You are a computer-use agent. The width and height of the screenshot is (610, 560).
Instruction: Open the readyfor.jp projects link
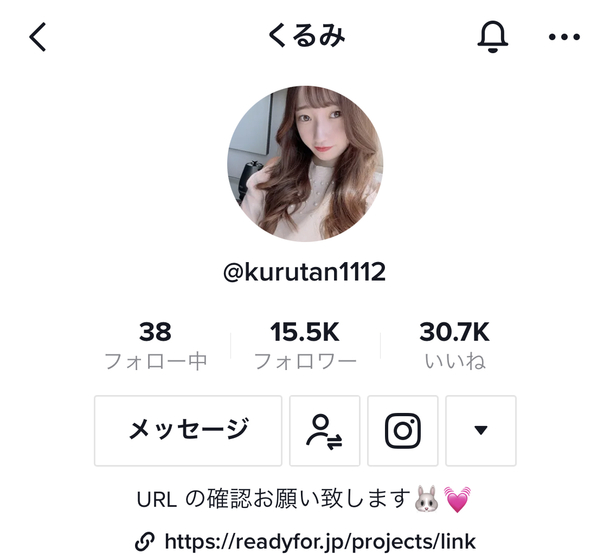pos(306,541)
